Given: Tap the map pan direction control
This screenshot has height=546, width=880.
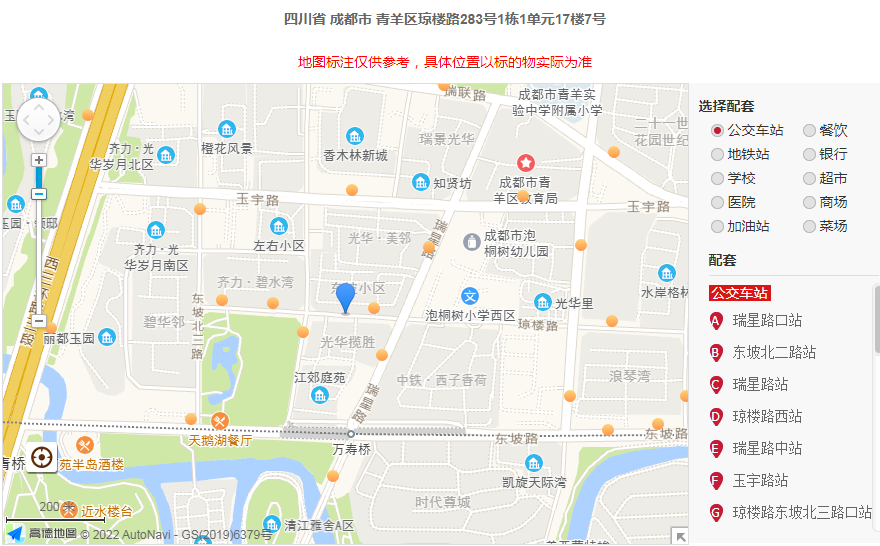Looking at the screenshot, I should (39, 120).
